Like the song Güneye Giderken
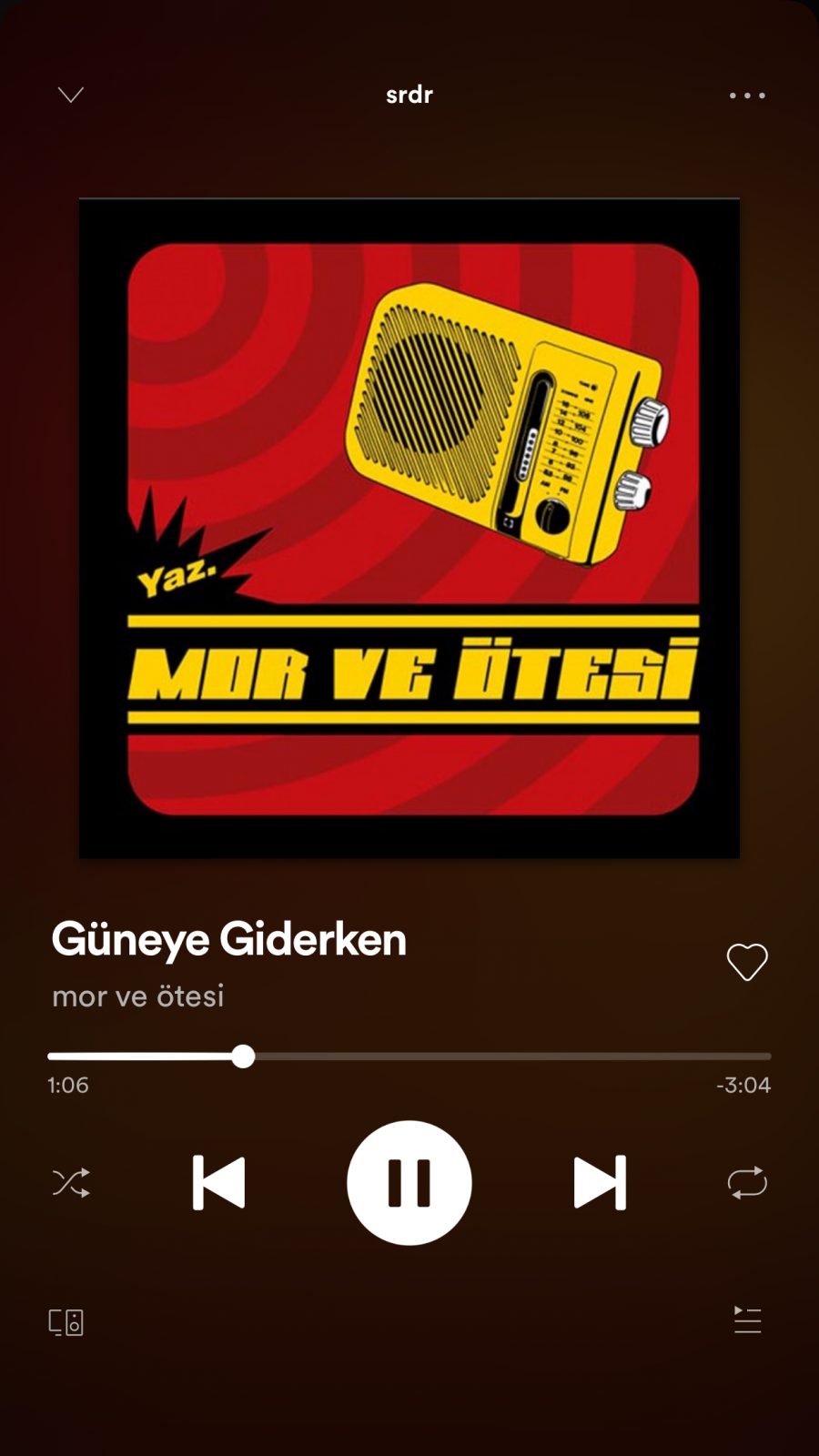Image resolution: width=819 pixels, height=1456 pixels. tap(747, 962)
